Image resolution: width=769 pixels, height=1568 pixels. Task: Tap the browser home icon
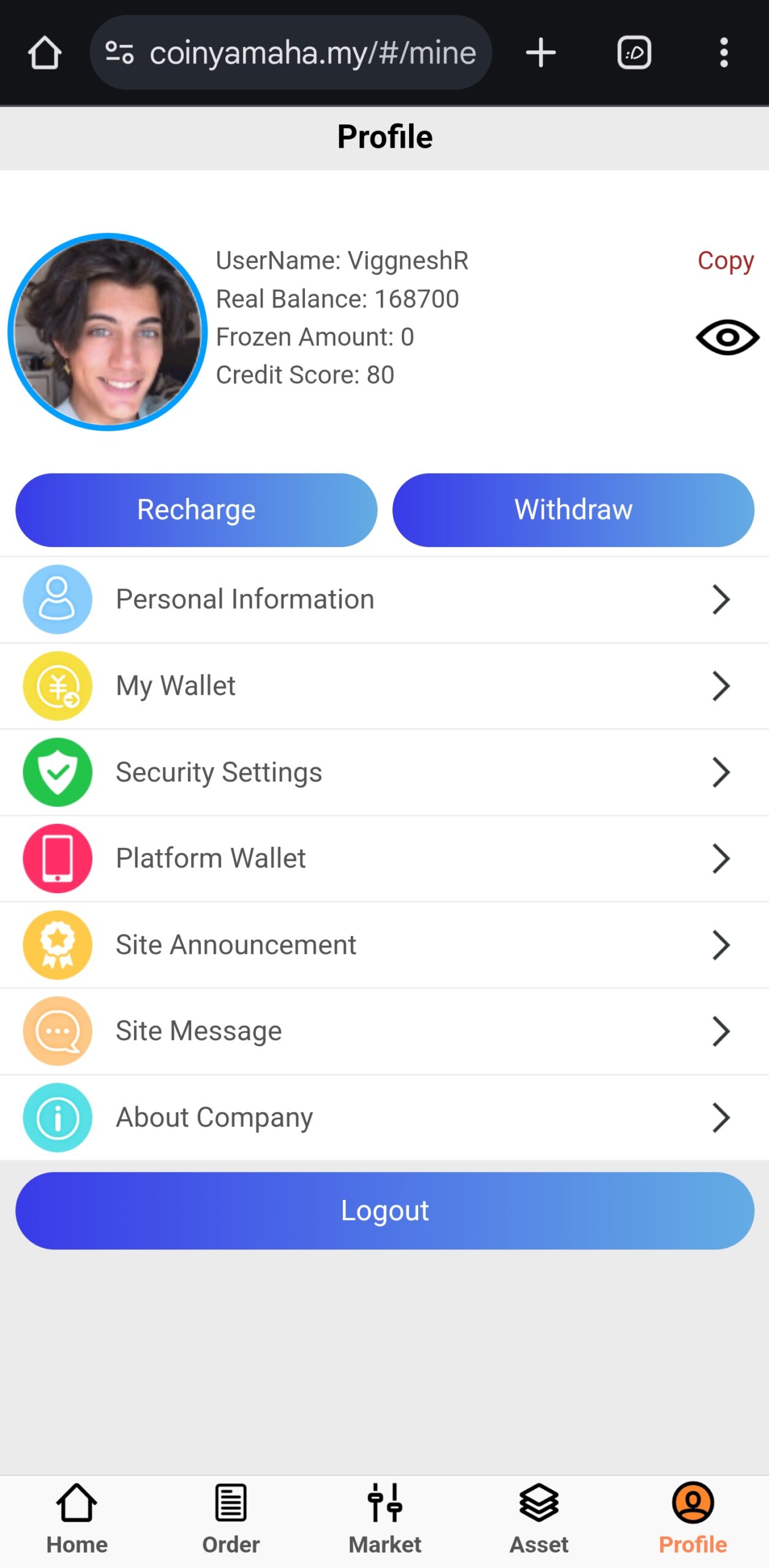click(x=45, y=53)
